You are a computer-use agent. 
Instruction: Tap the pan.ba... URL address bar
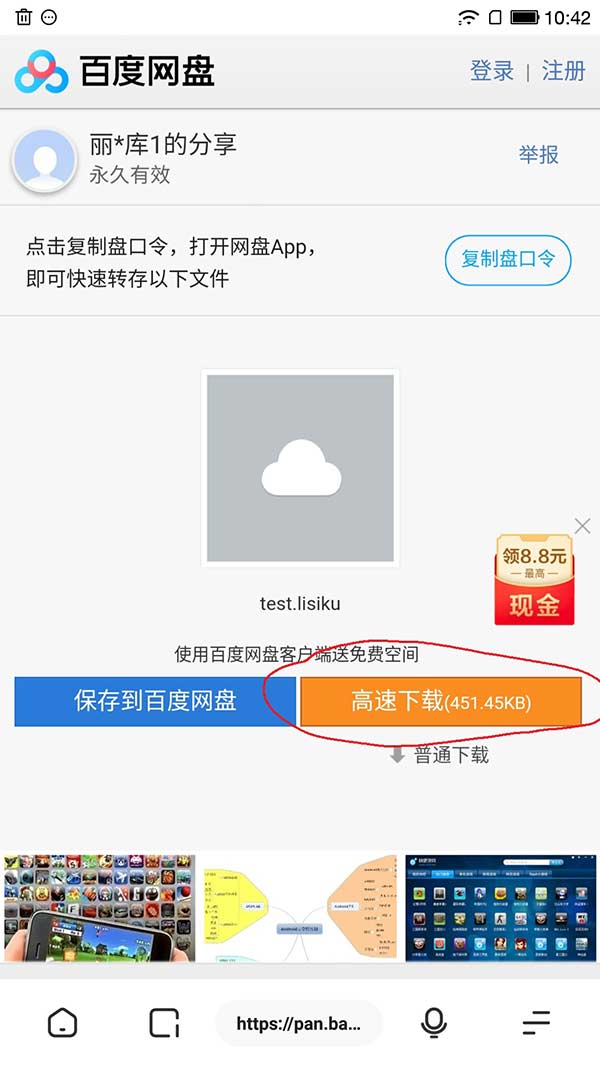pyautogui.click(x=299, y=1023)
